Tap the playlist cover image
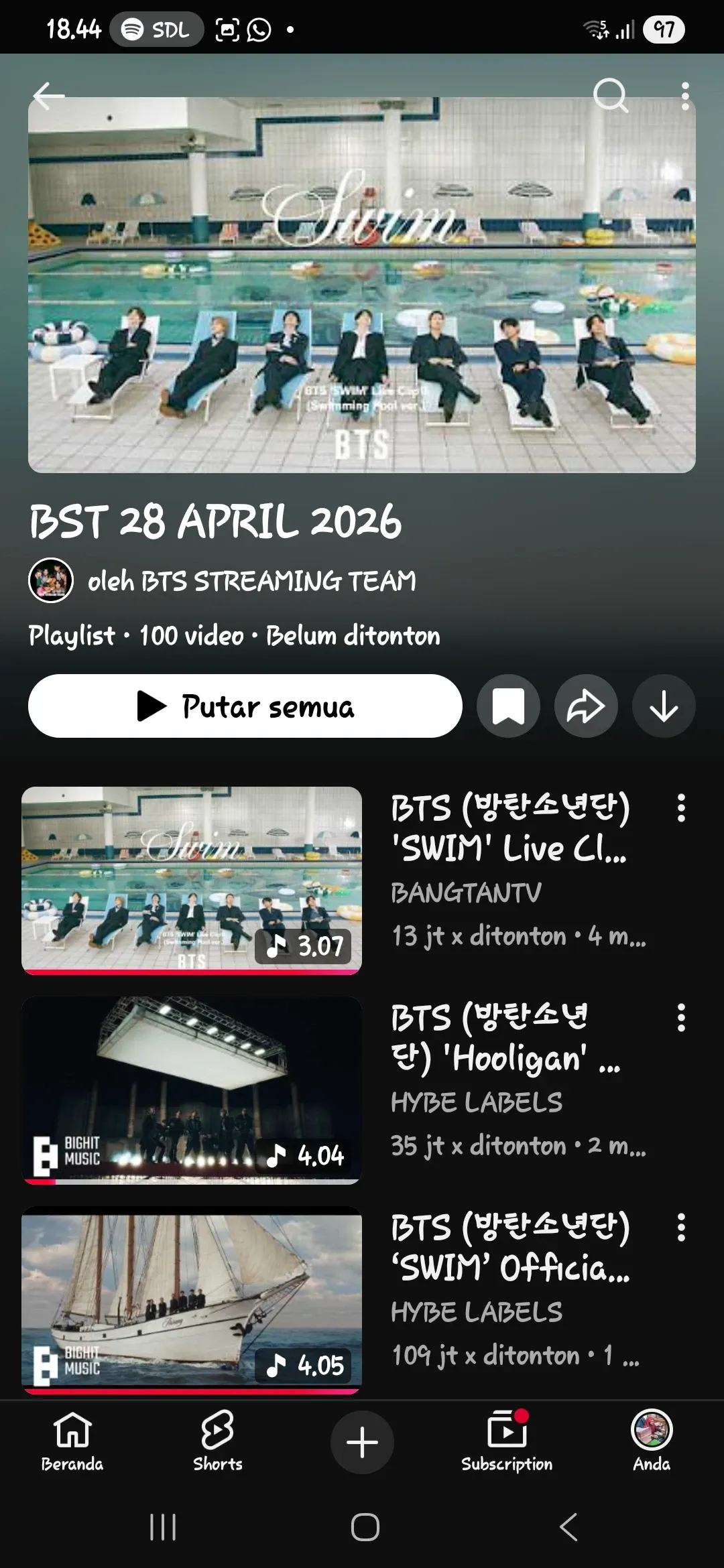 (x=362, y=281)
